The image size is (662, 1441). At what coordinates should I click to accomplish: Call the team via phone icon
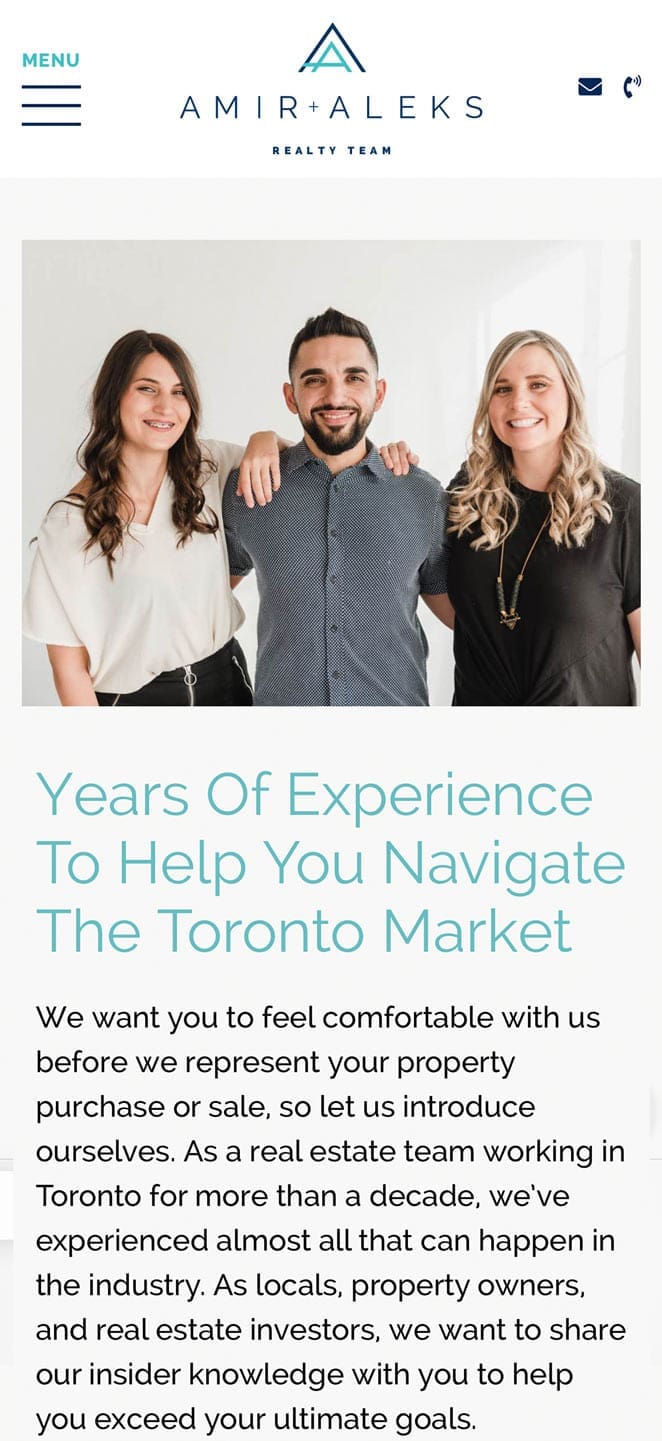631,87
